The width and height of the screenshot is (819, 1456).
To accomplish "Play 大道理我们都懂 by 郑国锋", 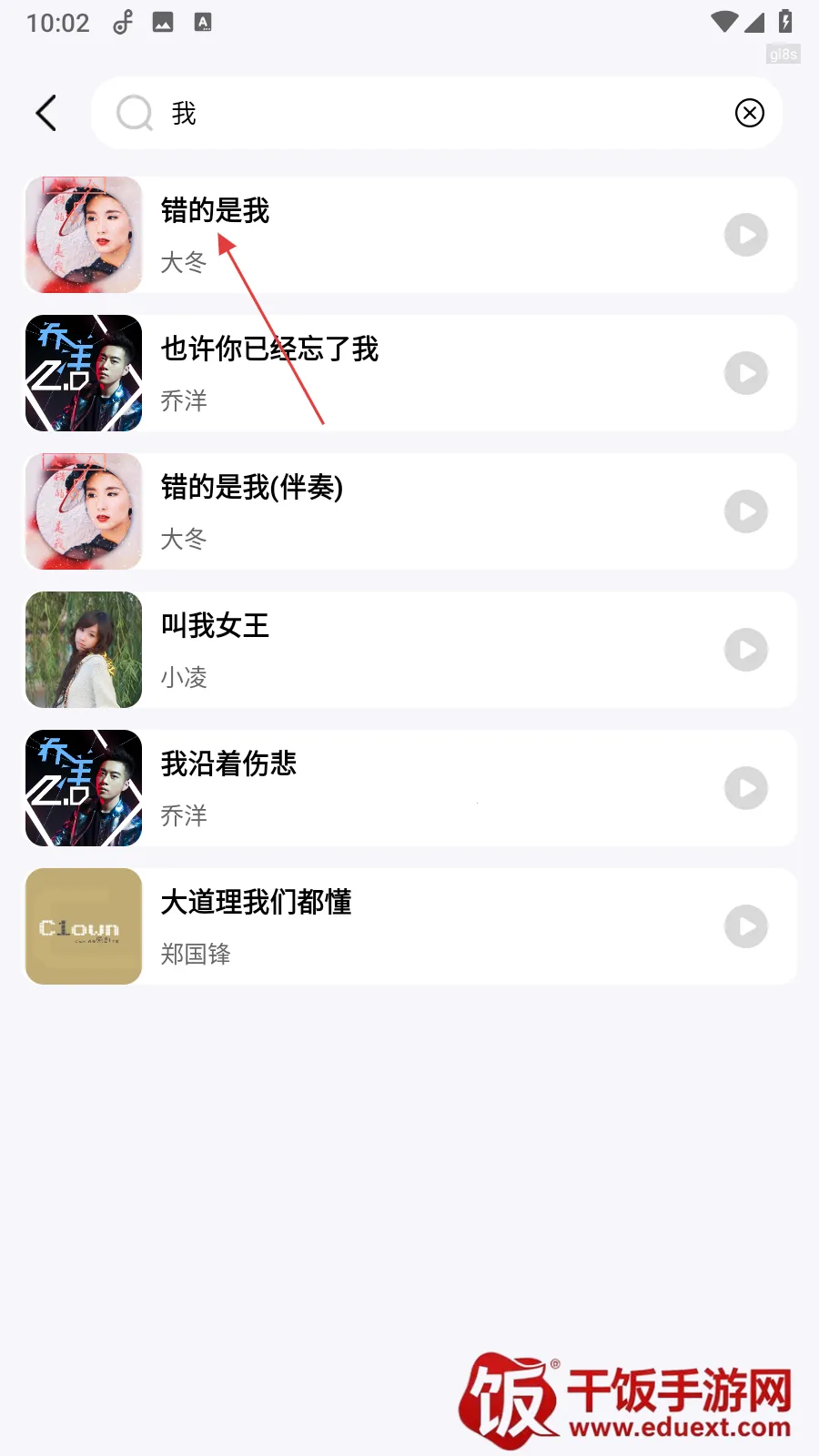I will point(745,926).
